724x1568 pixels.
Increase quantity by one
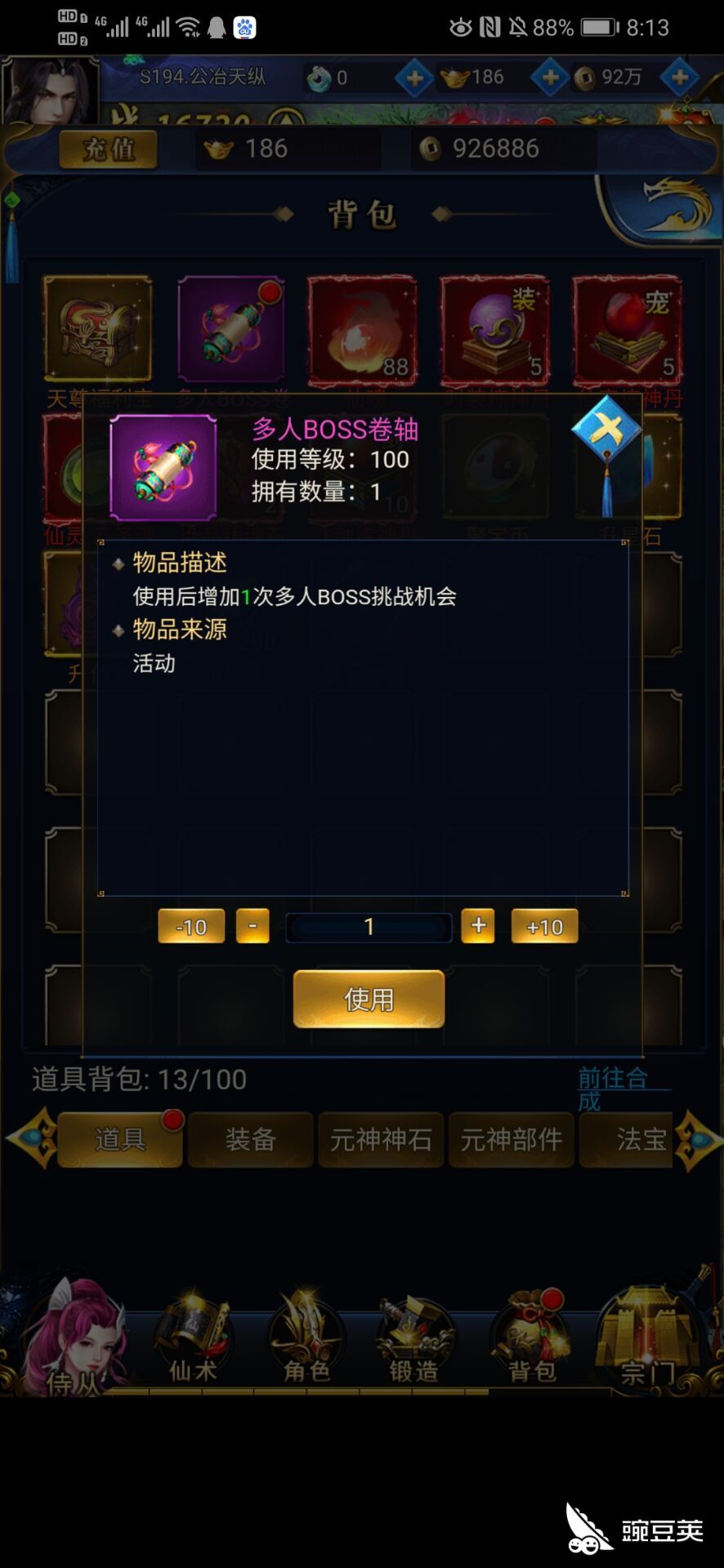478,926
